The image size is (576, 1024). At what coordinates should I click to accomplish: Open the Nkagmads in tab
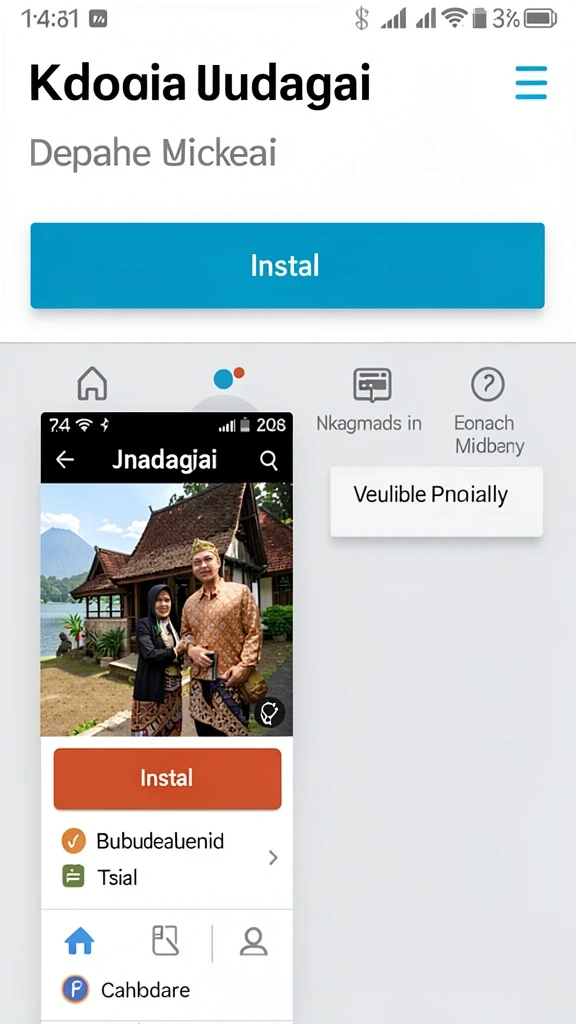(x=370, y=400)
